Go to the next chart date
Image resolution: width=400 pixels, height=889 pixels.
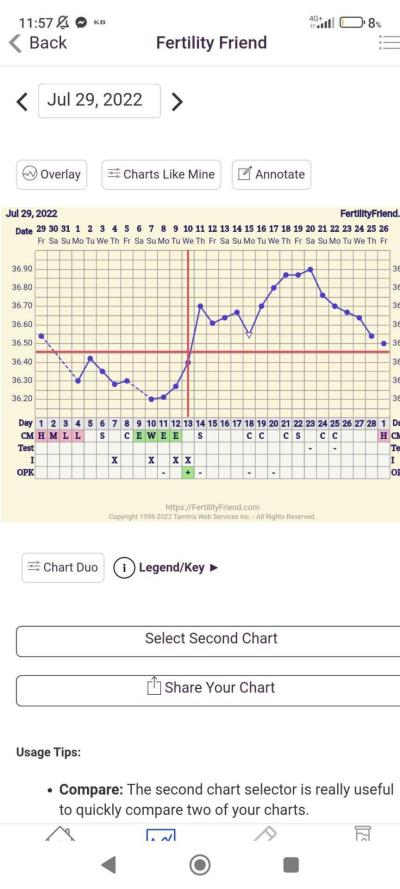coord(177,101)
